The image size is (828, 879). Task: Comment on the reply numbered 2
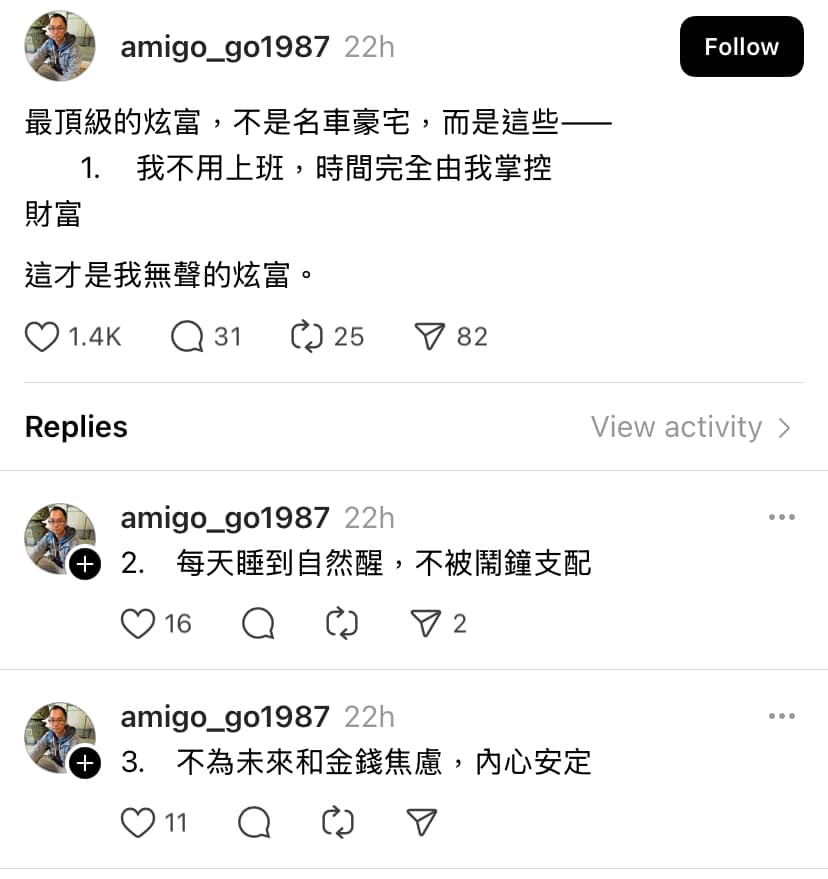coord(258,624)
